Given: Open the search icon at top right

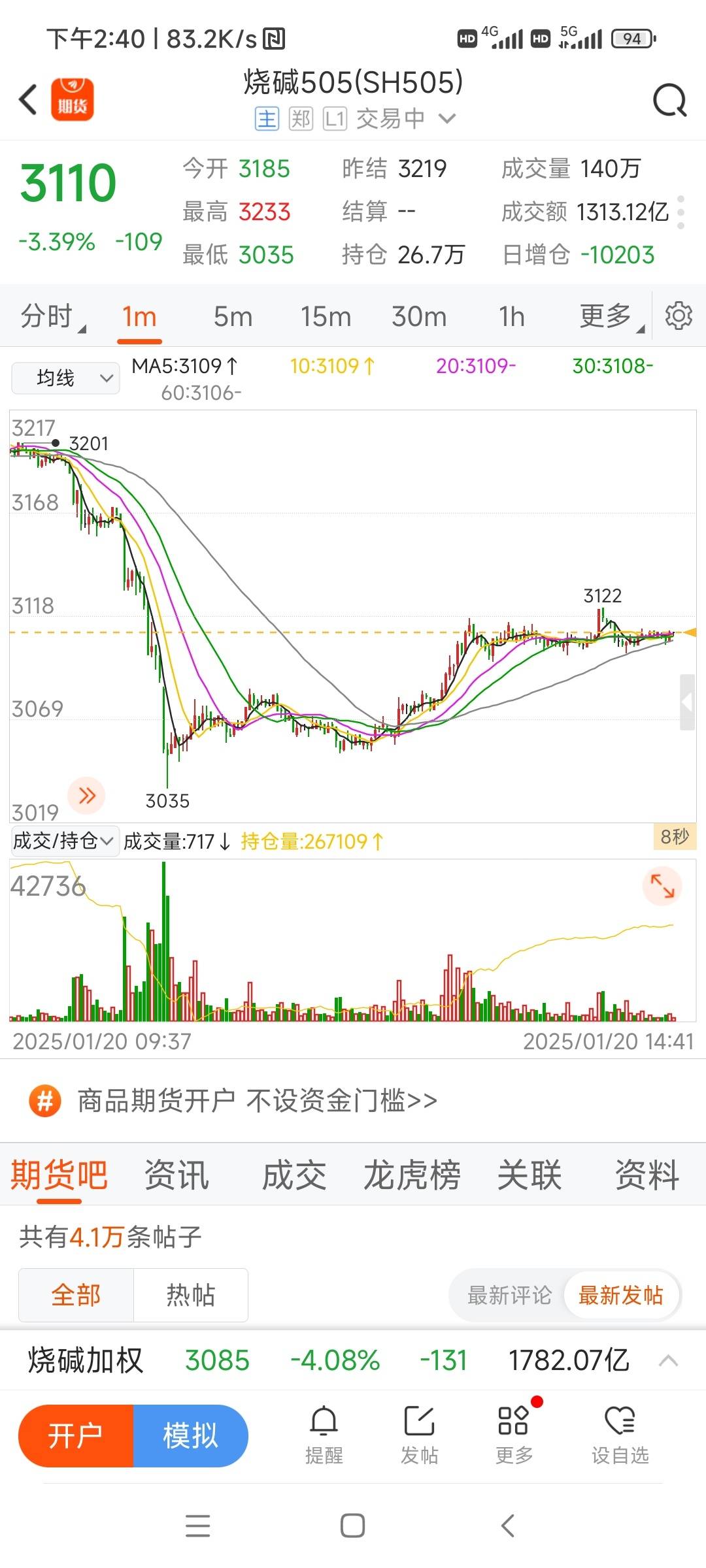Looking at the screenshot, I should [669, 101].
